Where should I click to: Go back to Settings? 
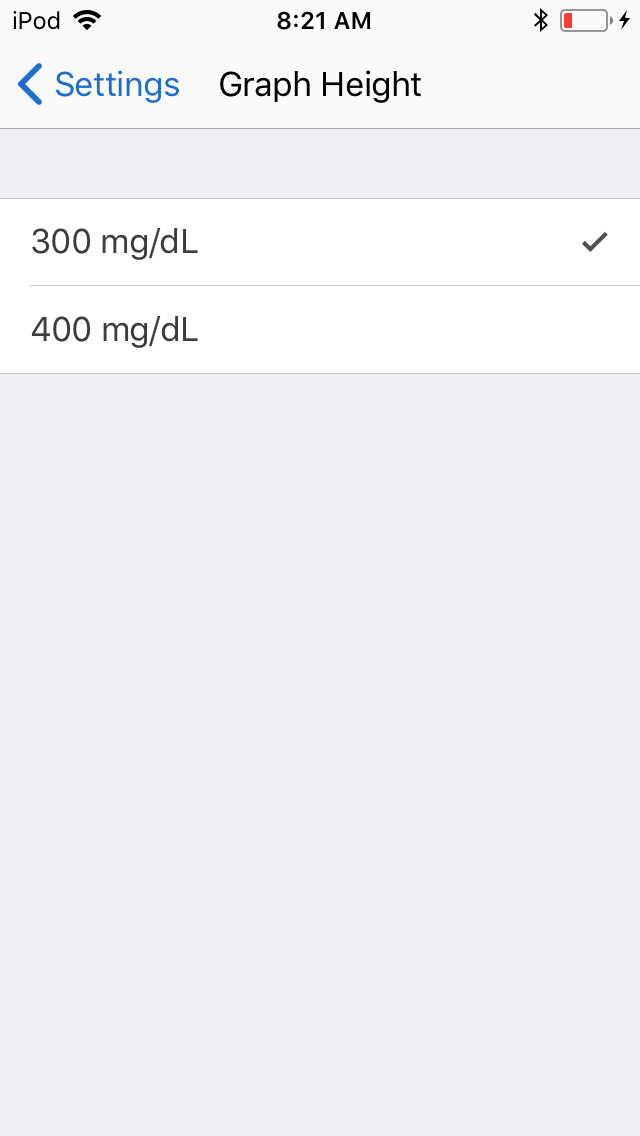[x=99, y=85]
